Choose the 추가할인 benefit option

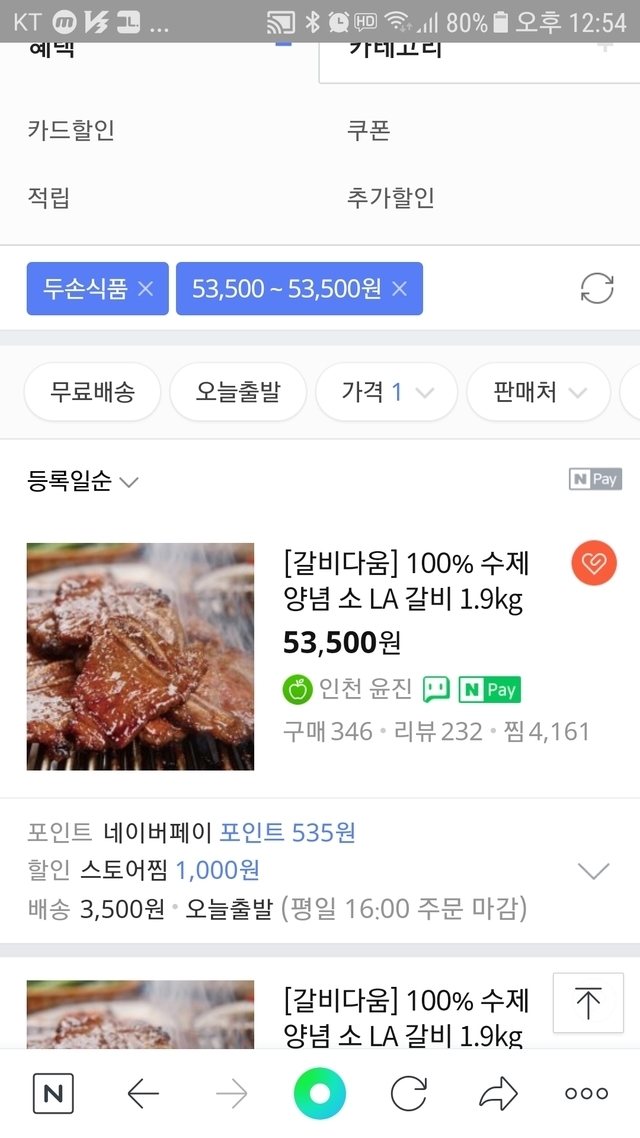(x=390, y=197)
